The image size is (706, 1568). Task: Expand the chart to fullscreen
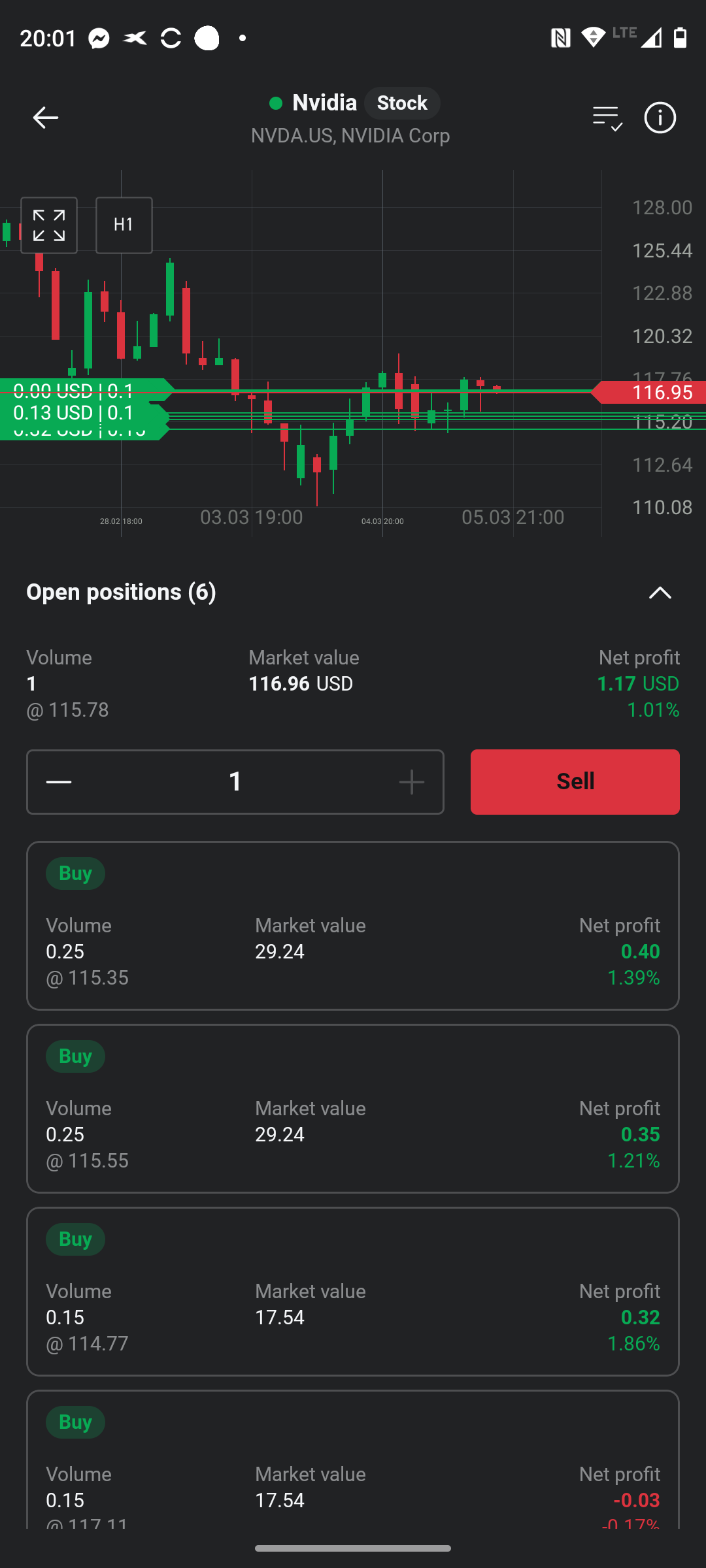49,225
